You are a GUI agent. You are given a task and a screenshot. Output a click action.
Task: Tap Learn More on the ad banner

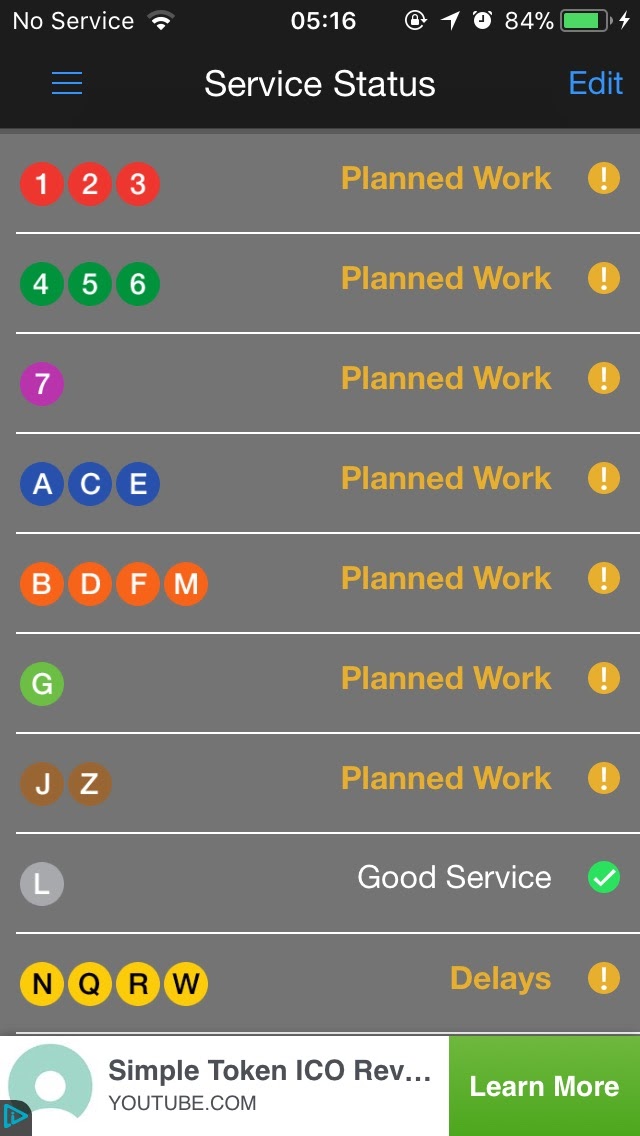(544, 1086)
